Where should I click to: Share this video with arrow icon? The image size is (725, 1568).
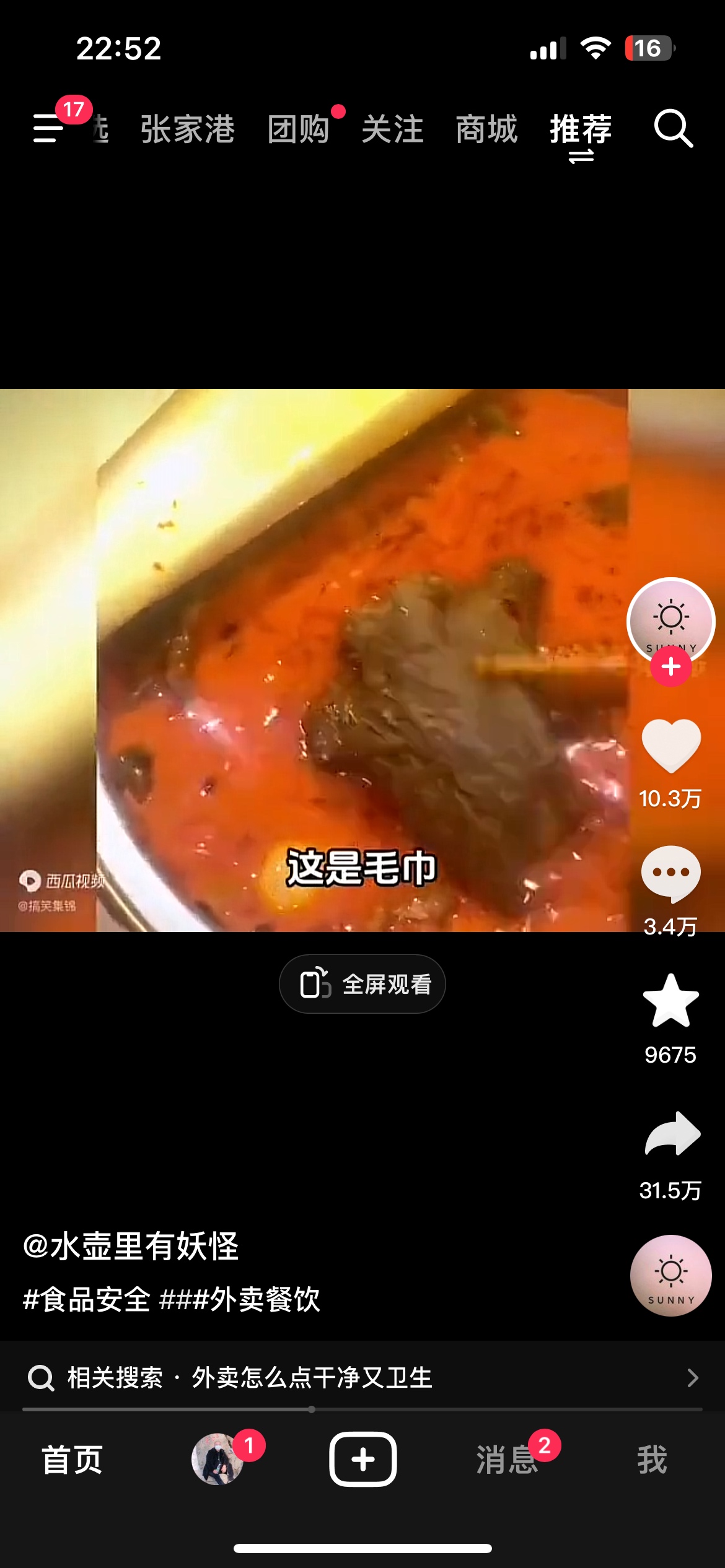(672, 1135)
